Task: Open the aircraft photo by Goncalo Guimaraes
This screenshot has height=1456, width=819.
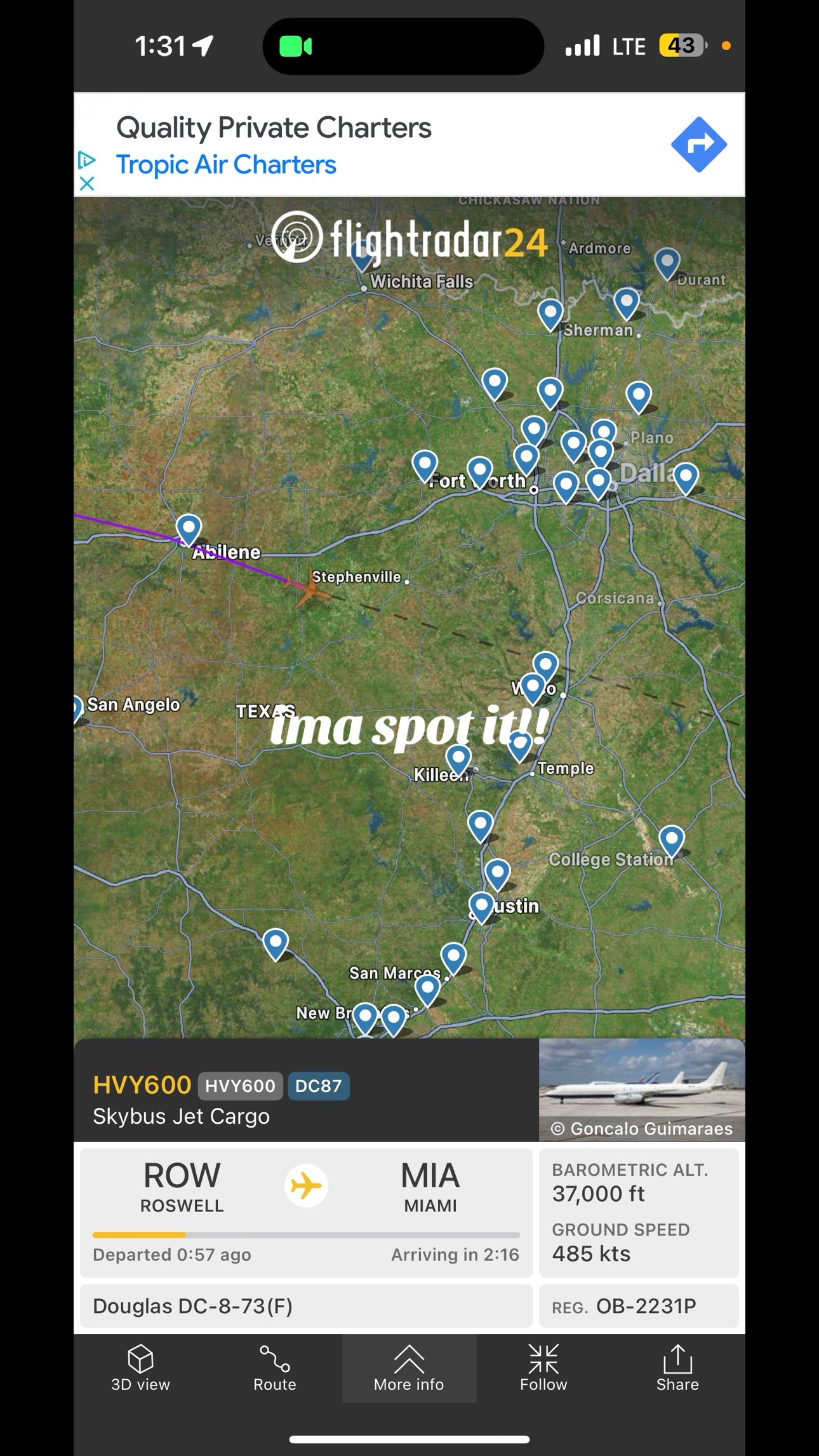Action: 642,1089
